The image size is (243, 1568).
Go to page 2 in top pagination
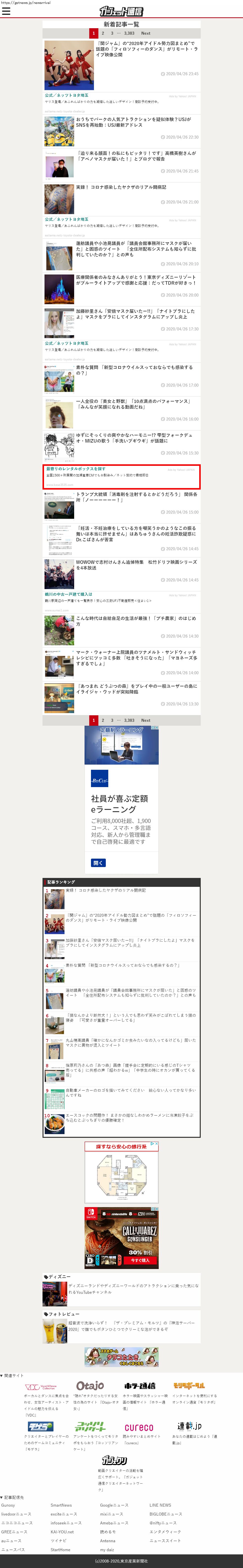click(x=103, y=33)
